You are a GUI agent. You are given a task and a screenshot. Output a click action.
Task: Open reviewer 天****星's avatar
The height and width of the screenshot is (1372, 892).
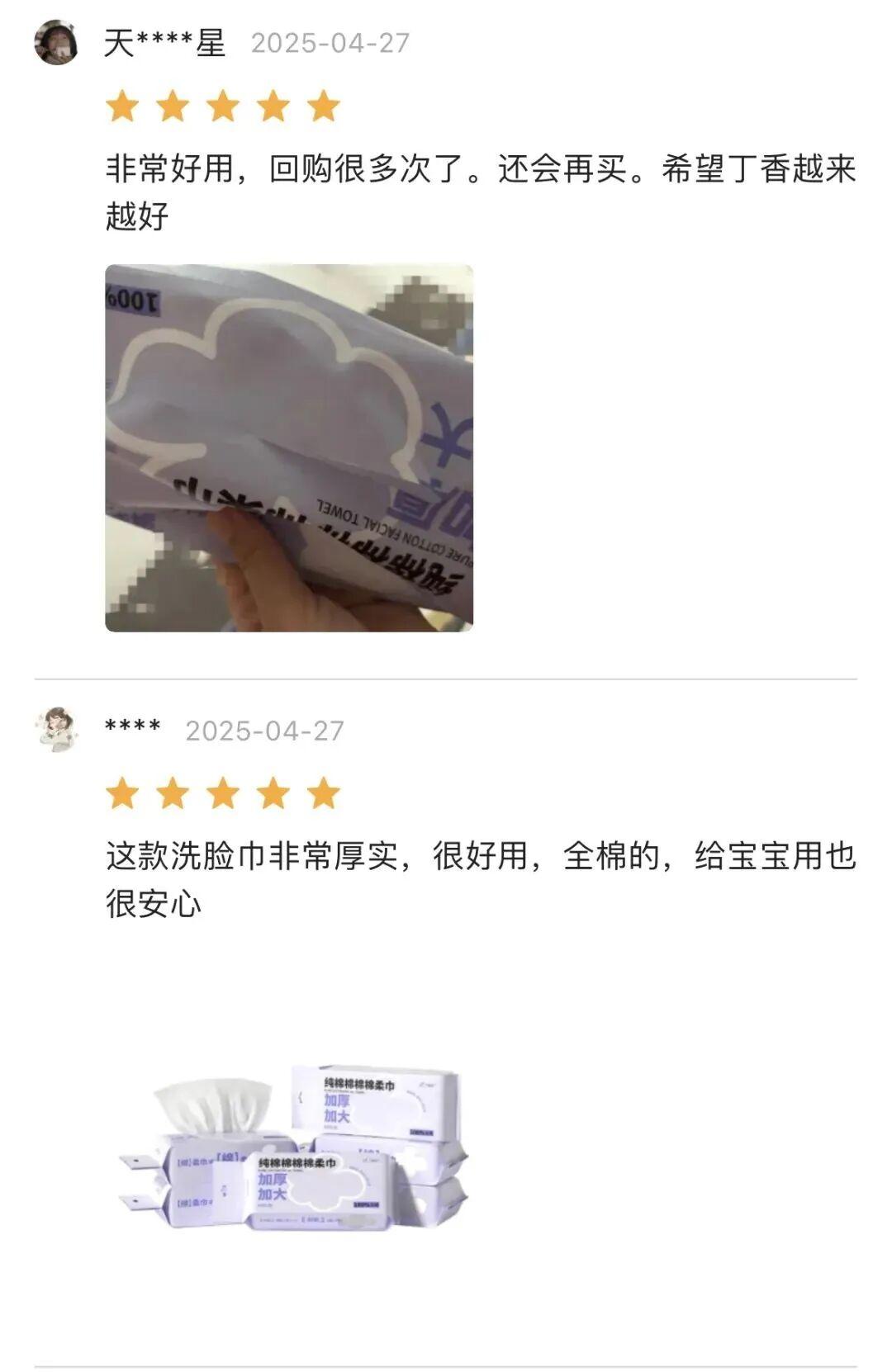pos(56,43)
